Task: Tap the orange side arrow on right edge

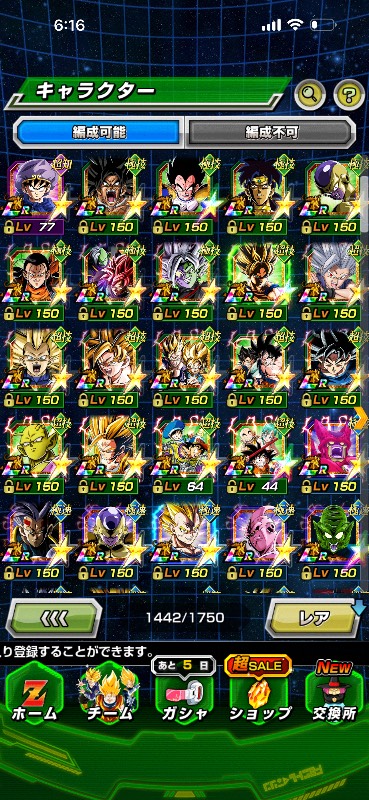Action: (x=363, y=420)
